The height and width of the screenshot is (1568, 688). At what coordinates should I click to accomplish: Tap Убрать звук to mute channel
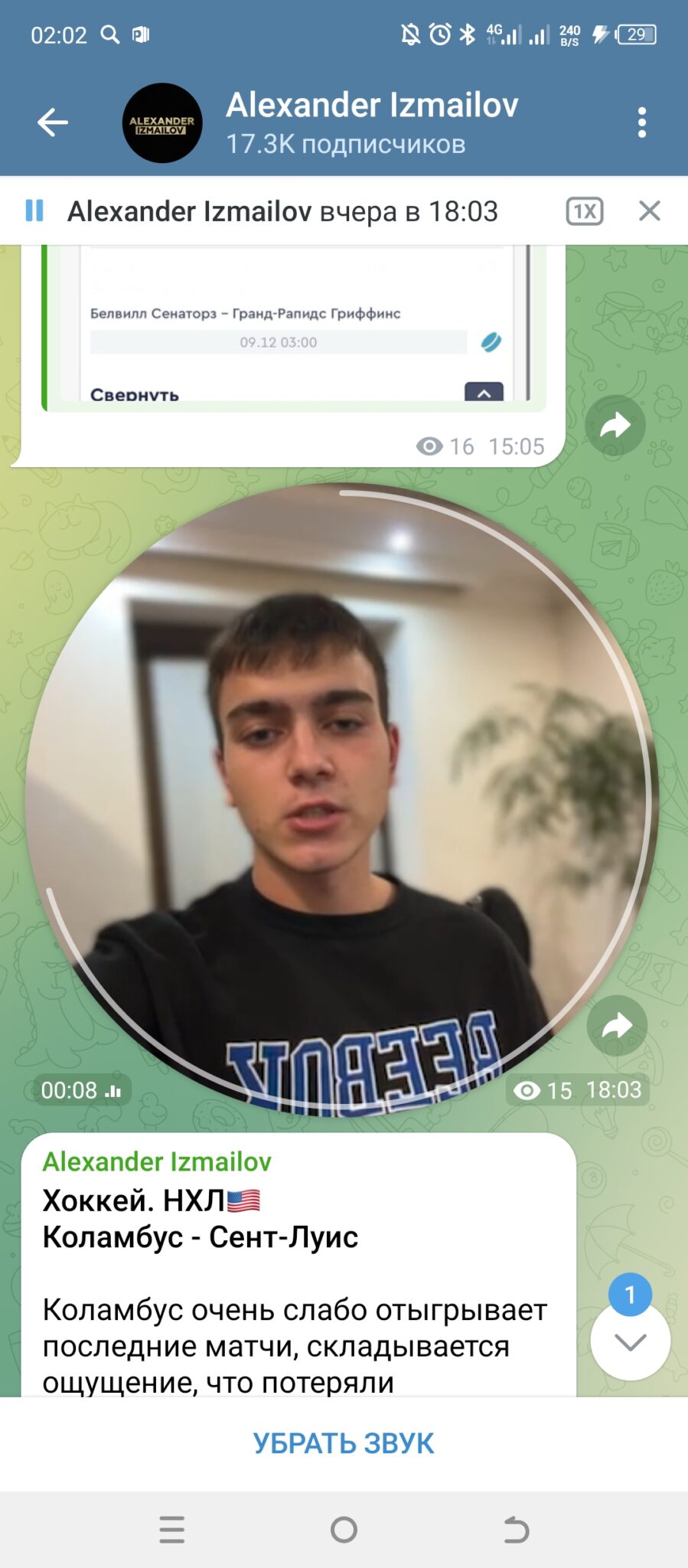coord(344,1443)
